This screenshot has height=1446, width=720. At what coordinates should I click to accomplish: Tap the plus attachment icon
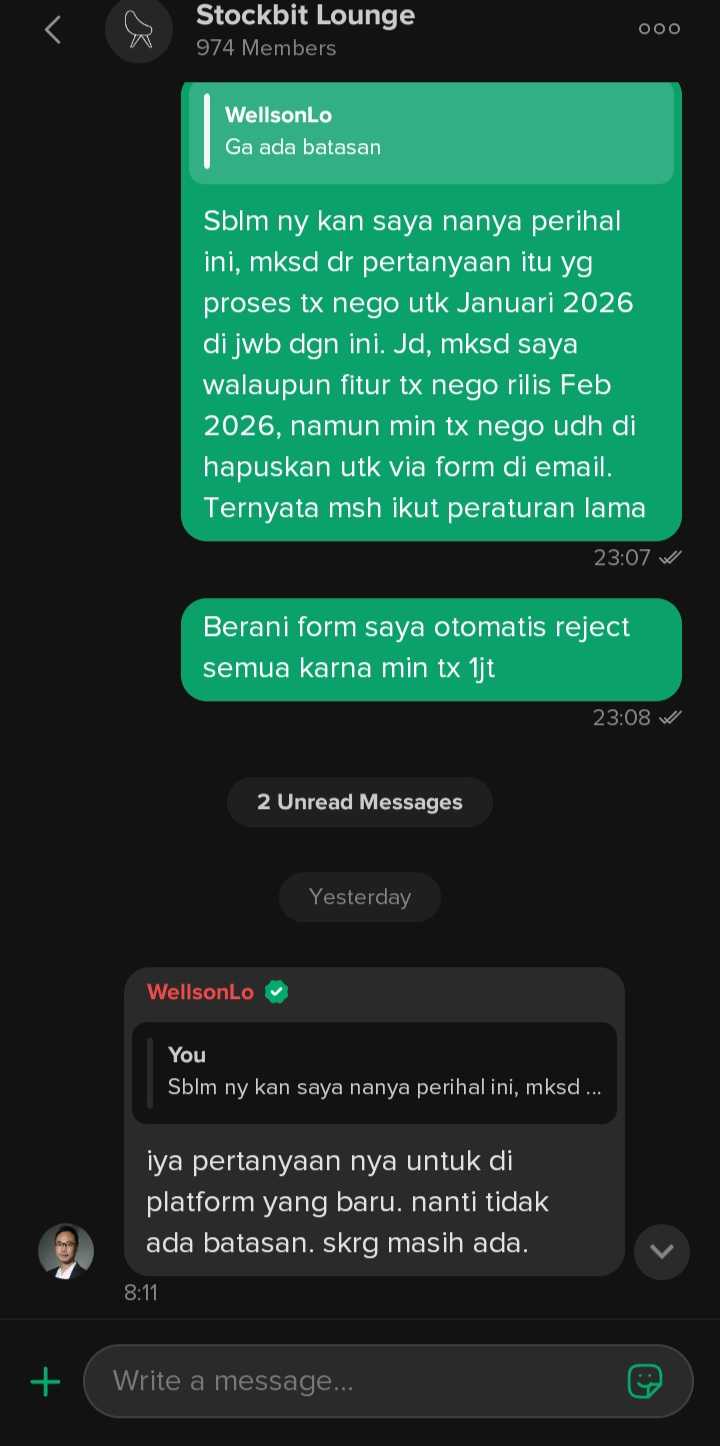click(45, 1382)
